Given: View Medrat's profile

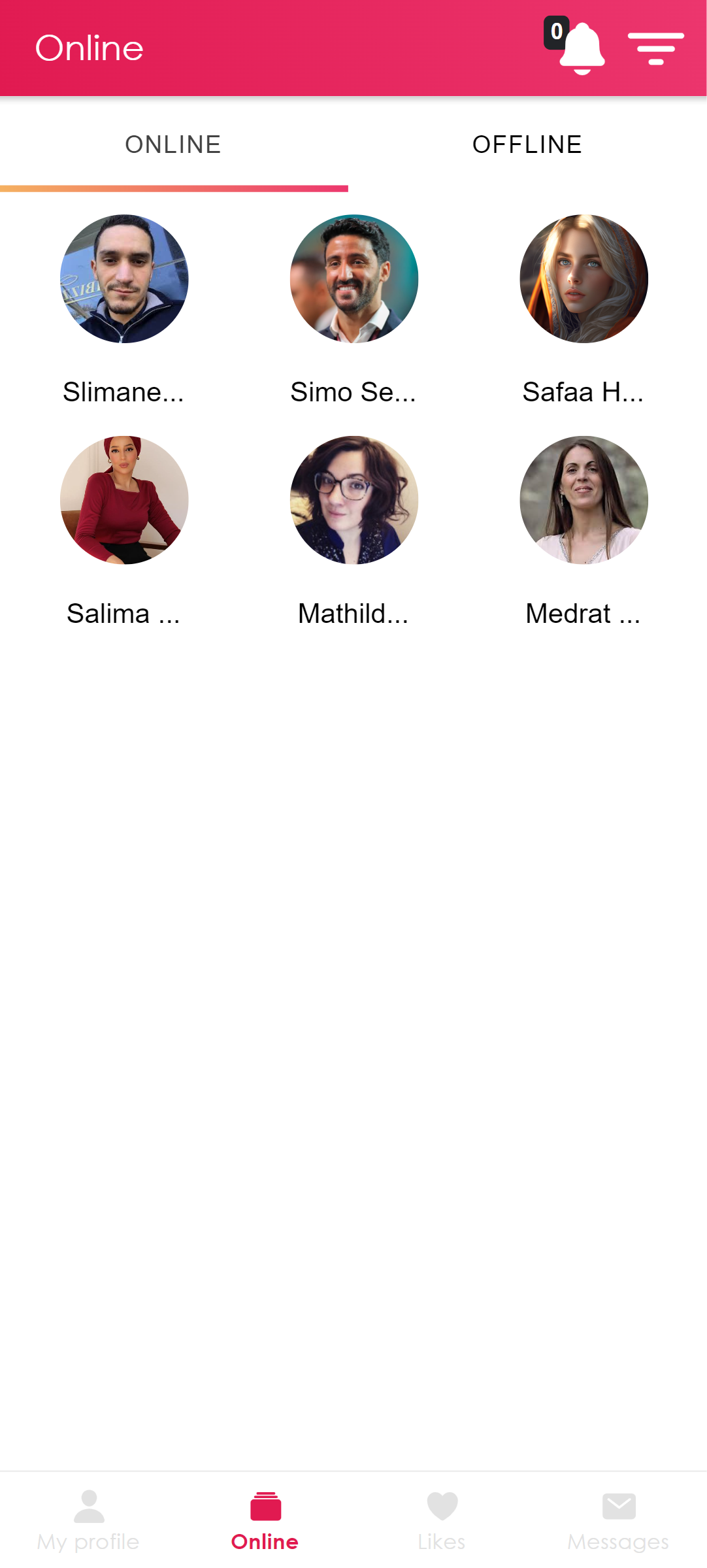Looking at the screenshot, I should coord(584,500).
